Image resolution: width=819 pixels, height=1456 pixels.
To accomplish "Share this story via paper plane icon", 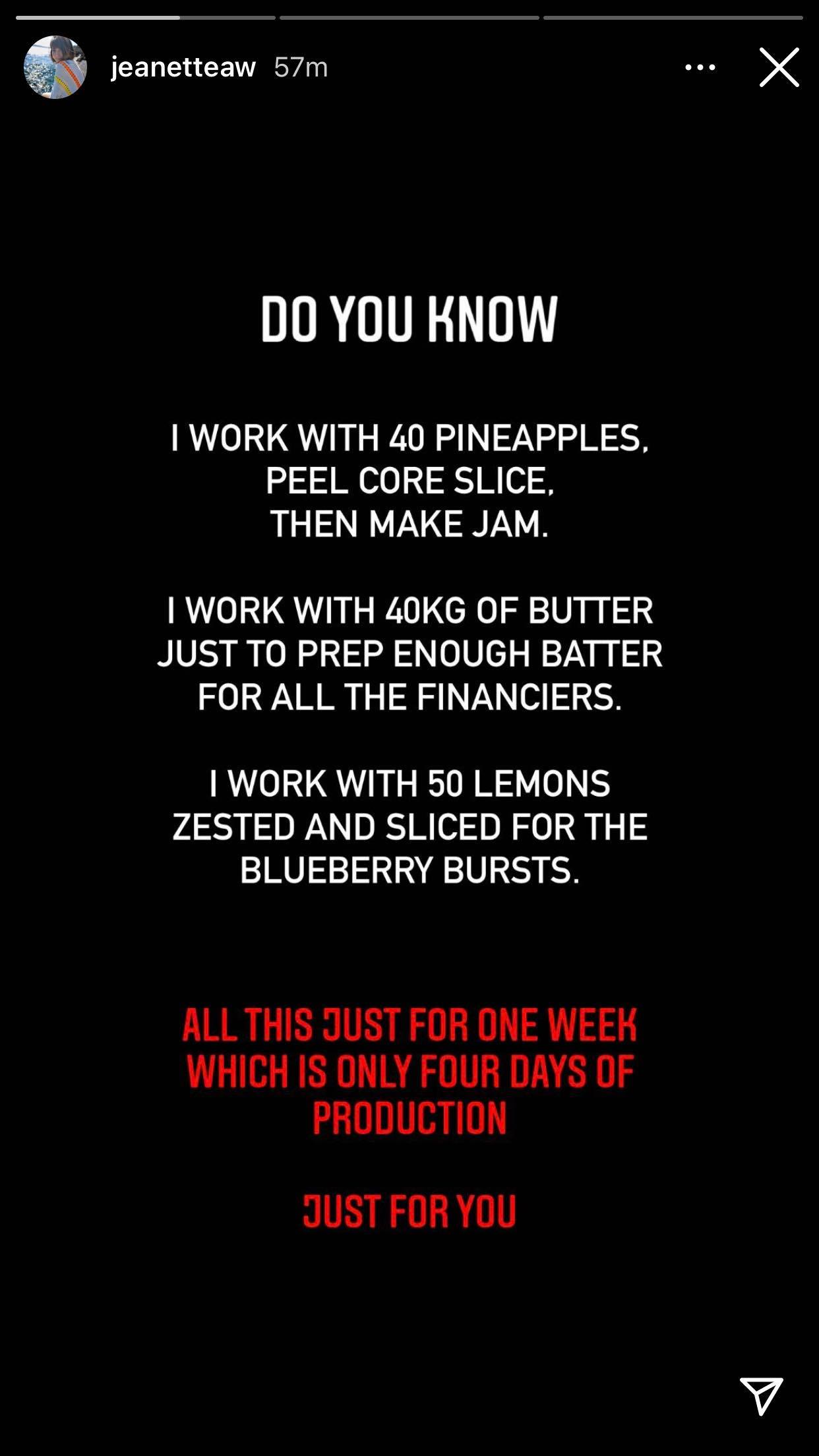I will click(762, 1395).
